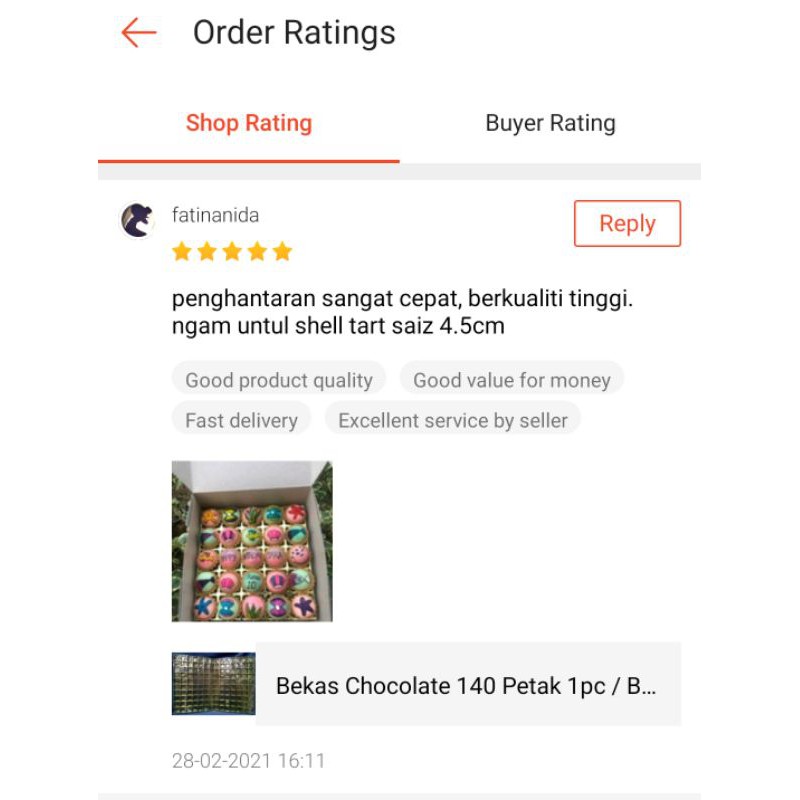This screenshot has width=800, height=800.
Task: Open the Bekas Chocolate 140 Petak product
Action: click(426, 684)
